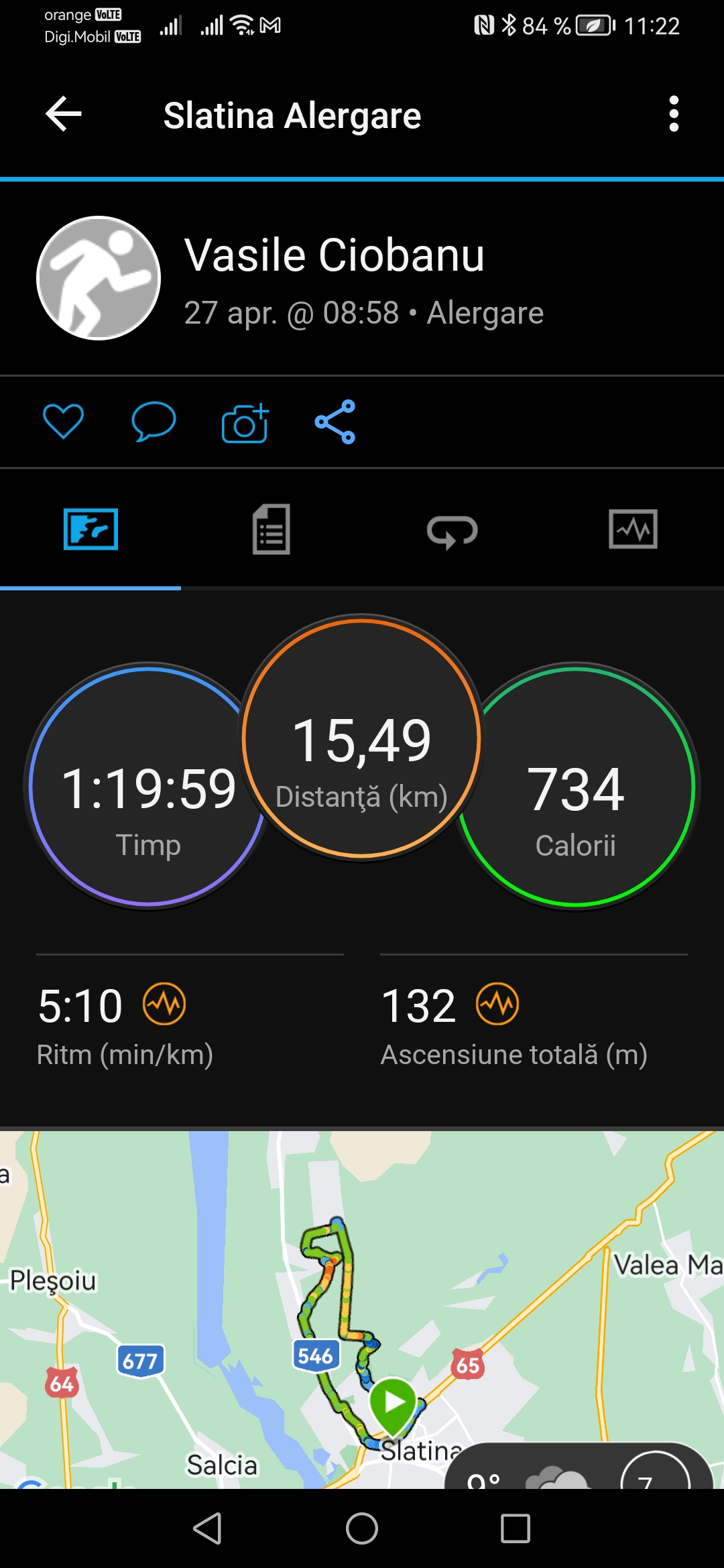Viewport: 724px width, 1568px height.
Task: Open comments for this activity
Action: [x=154, y=421]
